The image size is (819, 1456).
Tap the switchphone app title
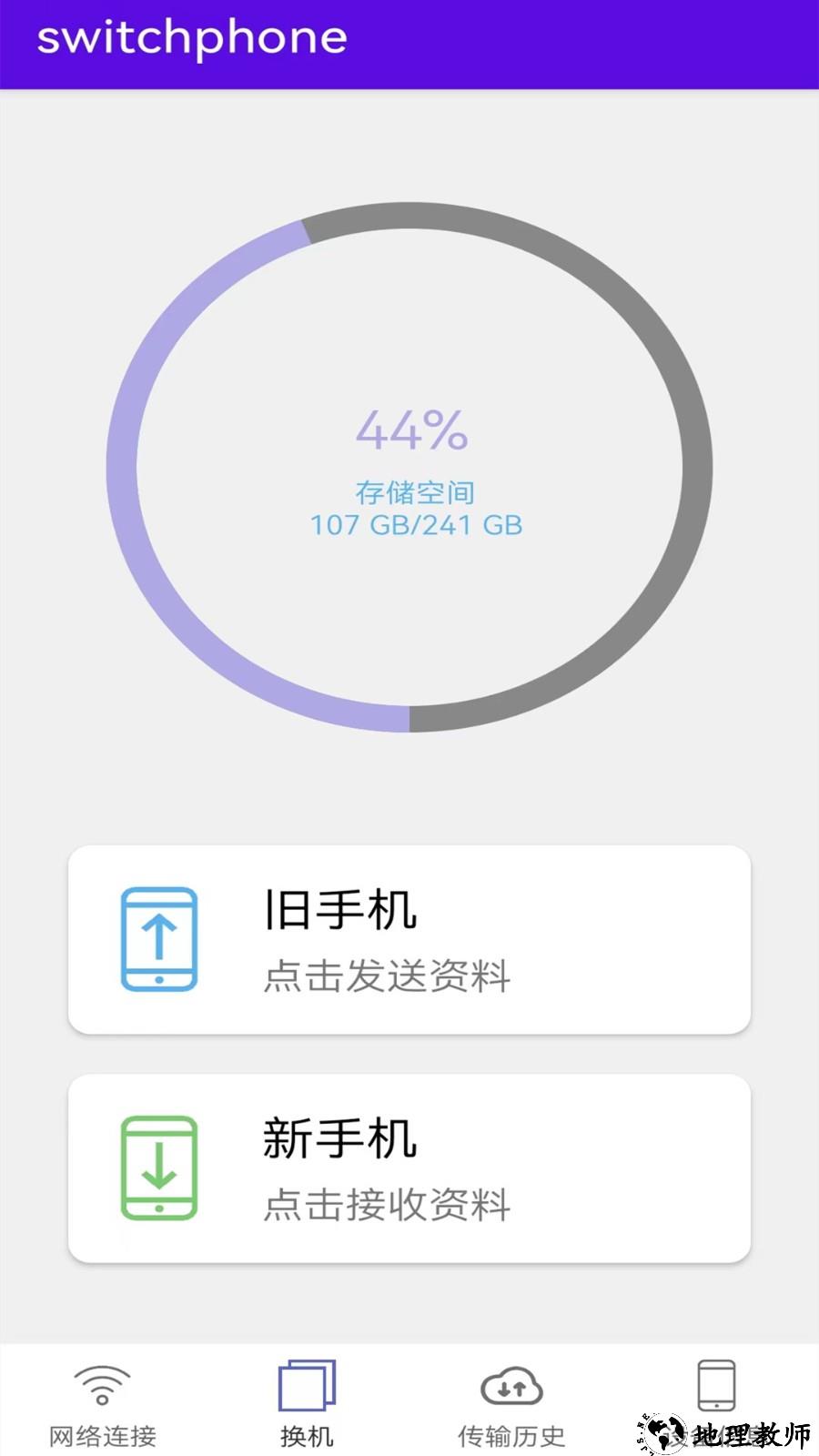point(193,38)
